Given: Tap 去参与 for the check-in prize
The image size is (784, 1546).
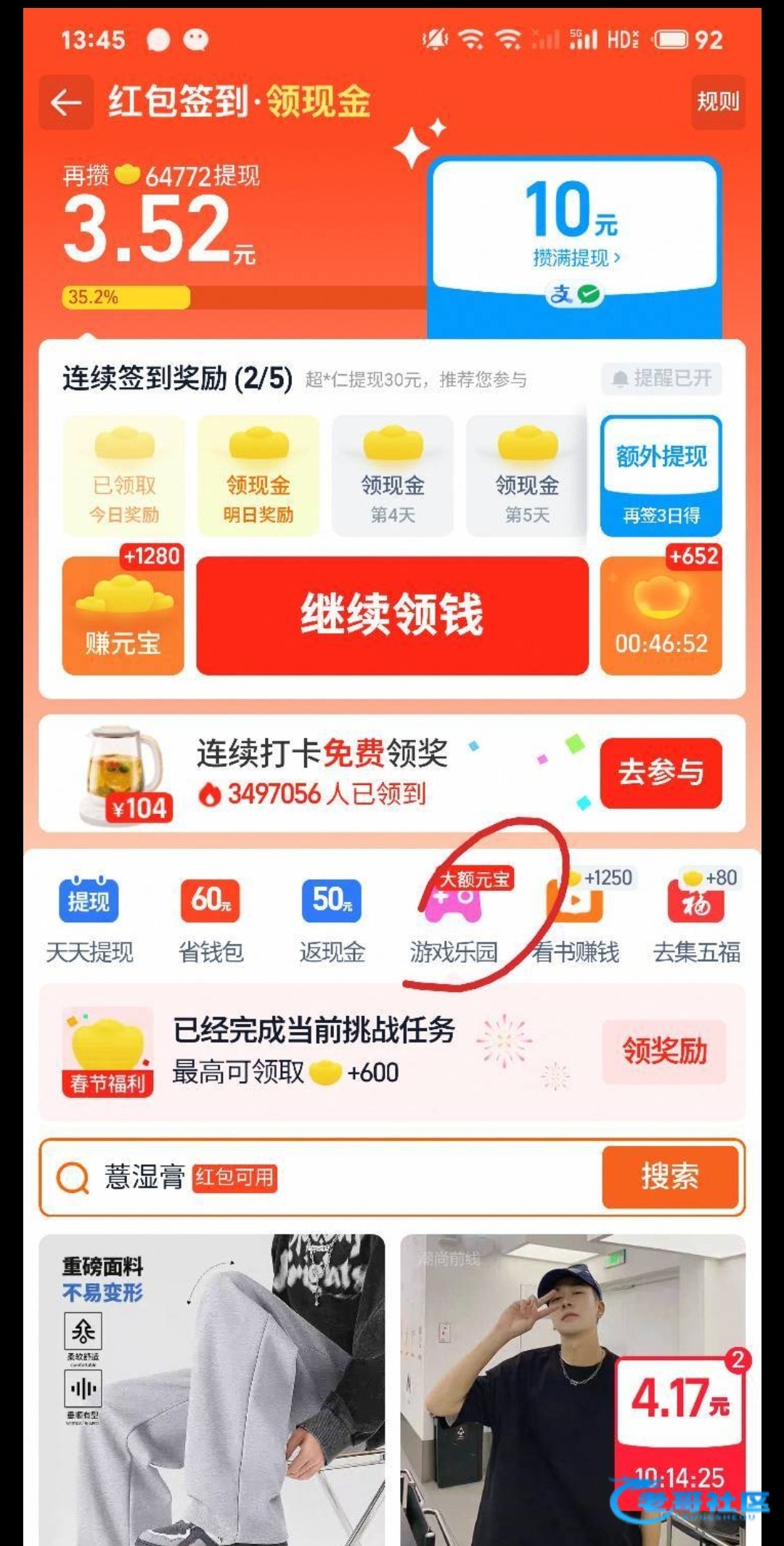Looking at the screenshot, I should pyautogui.click(x=661, y=773).
